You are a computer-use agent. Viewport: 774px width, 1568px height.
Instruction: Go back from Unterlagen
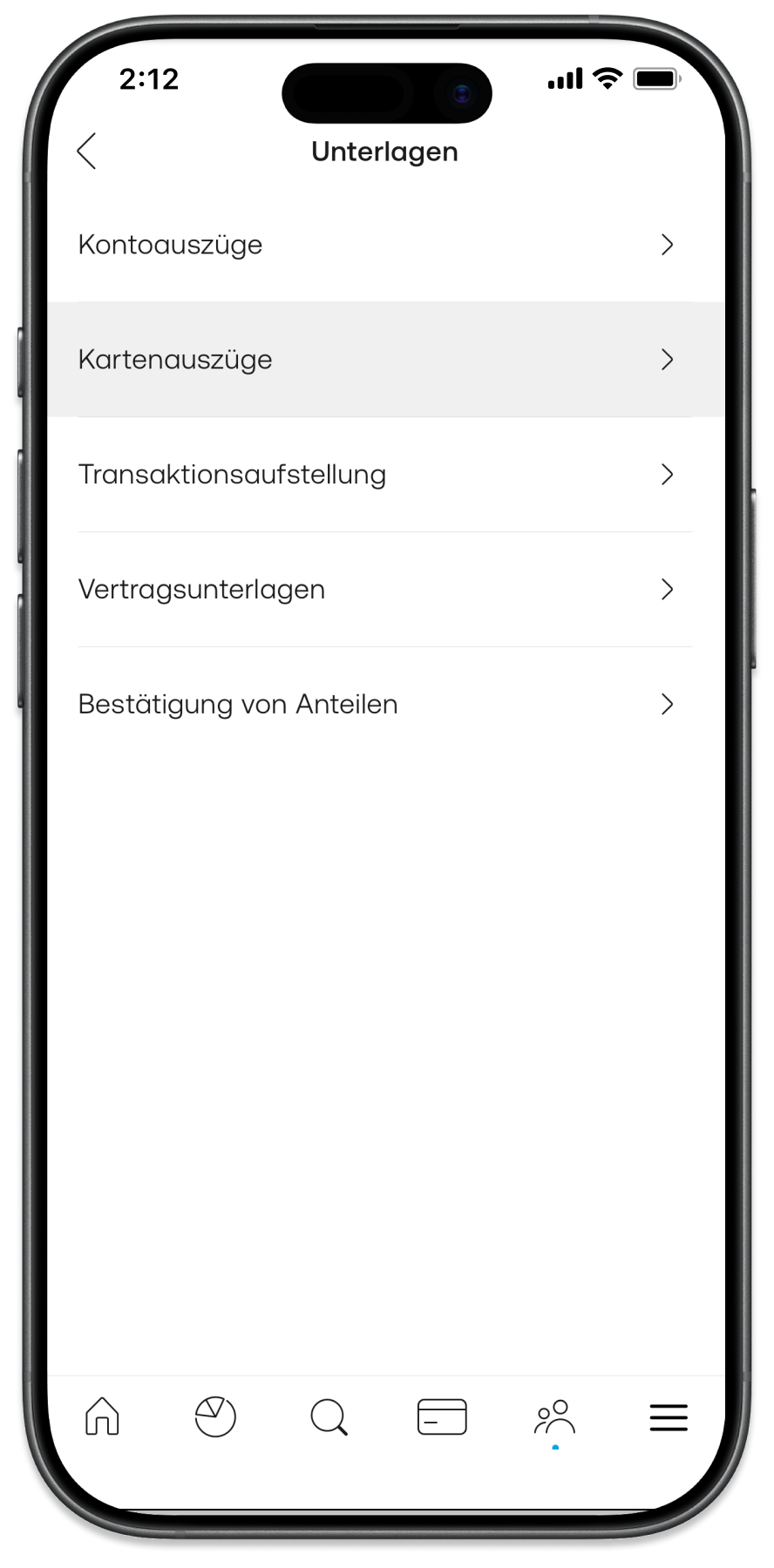pyautogui.click(x=86, y=152)
